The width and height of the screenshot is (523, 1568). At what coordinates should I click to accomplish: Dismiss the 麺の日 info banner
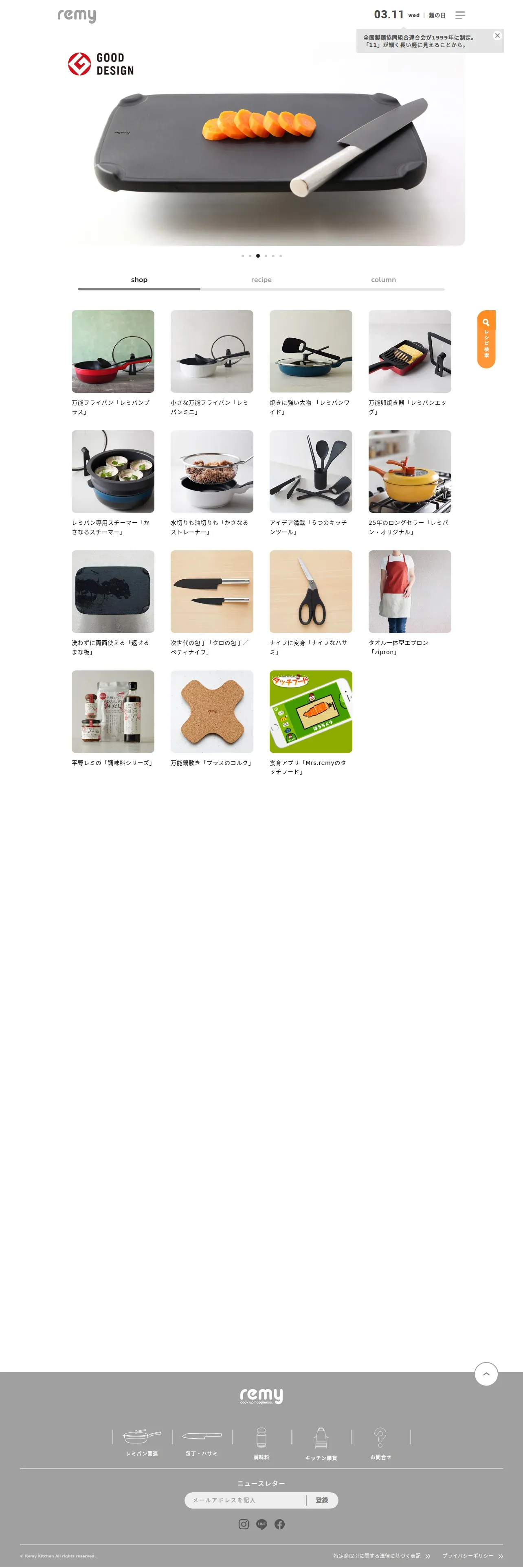[x=497, y=36]
